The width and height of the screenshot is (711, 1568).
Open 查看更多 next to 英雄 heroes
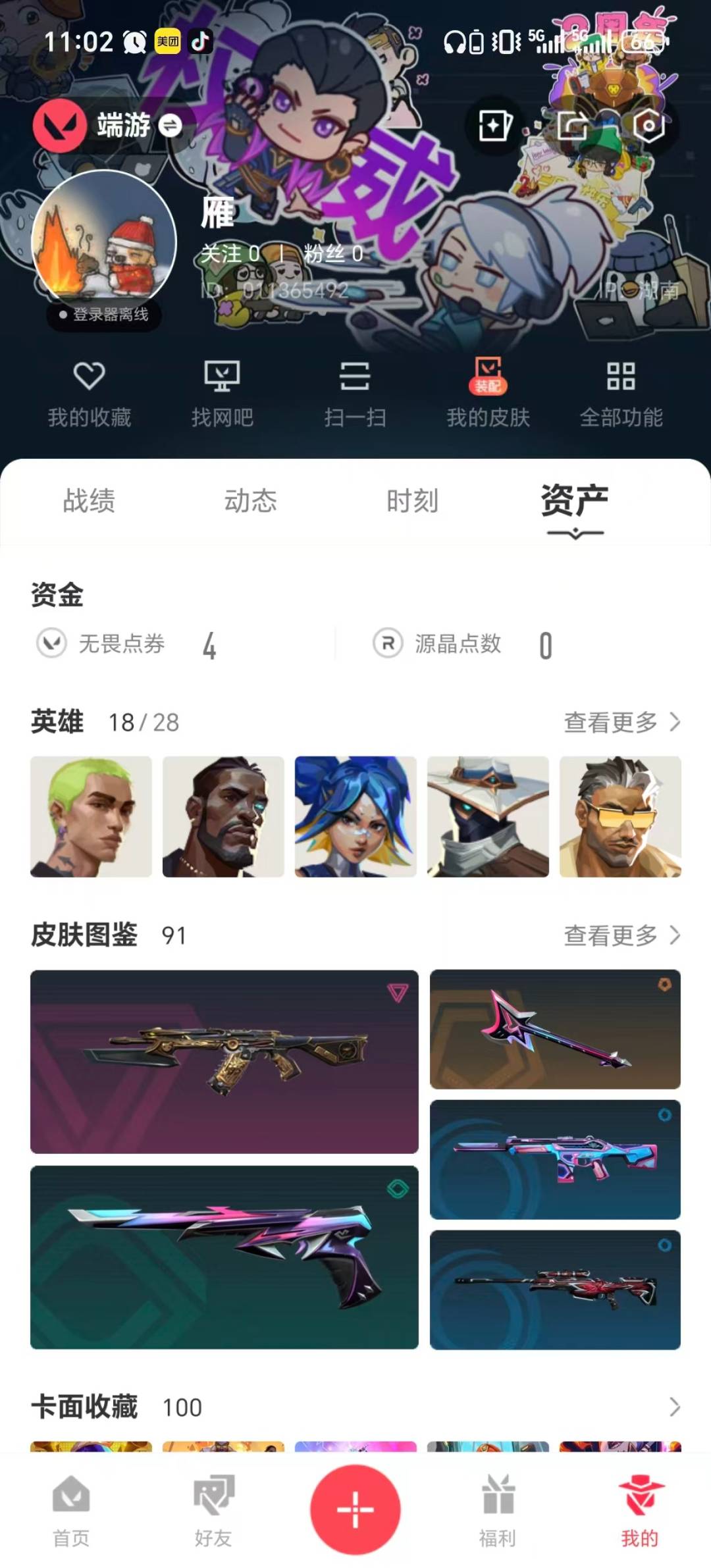click(x=623, y=721)
